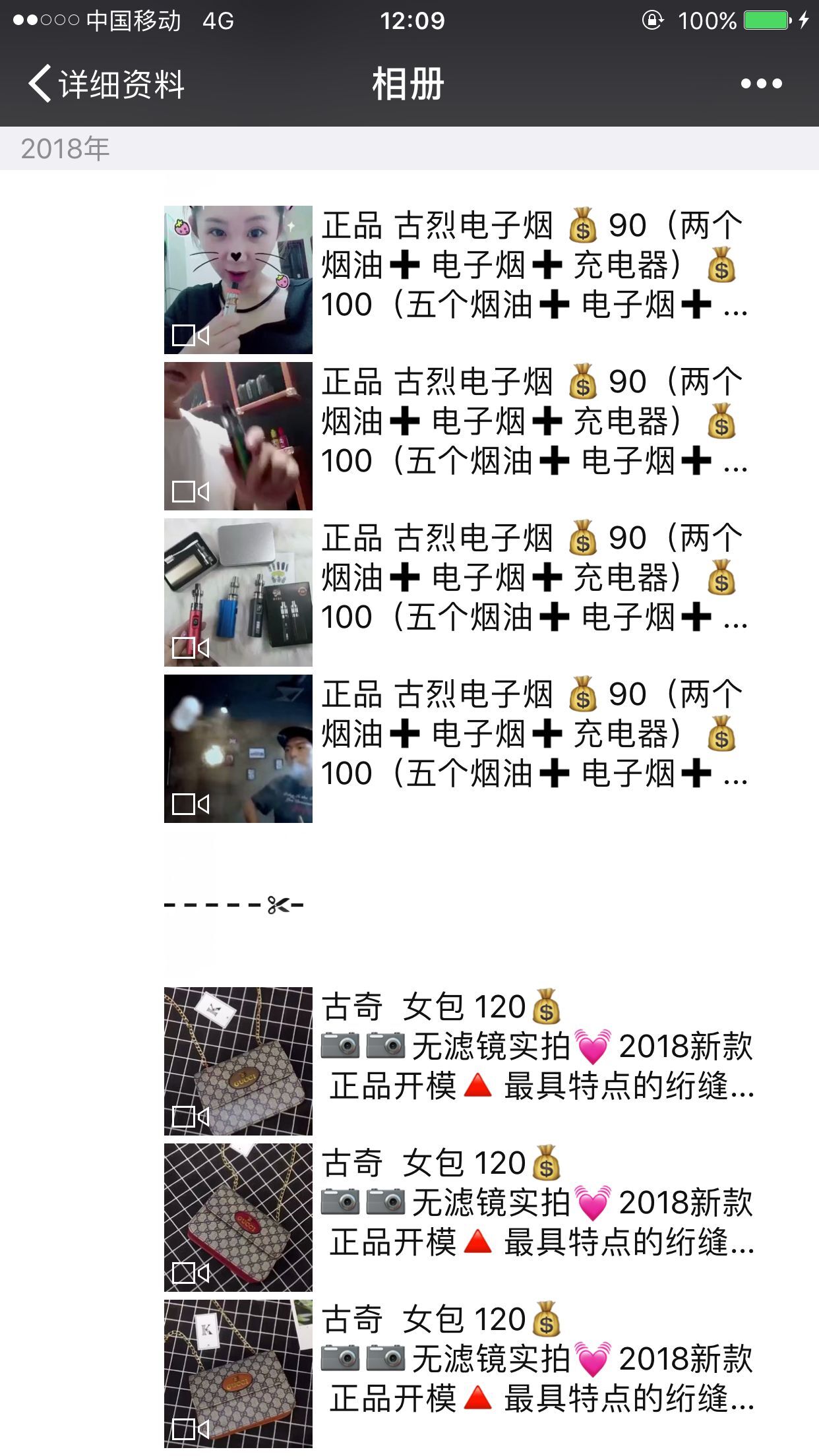Screen dimensions: 819x1456
Task: Open the video of the man blowing smoke
Action: [238, 748]
